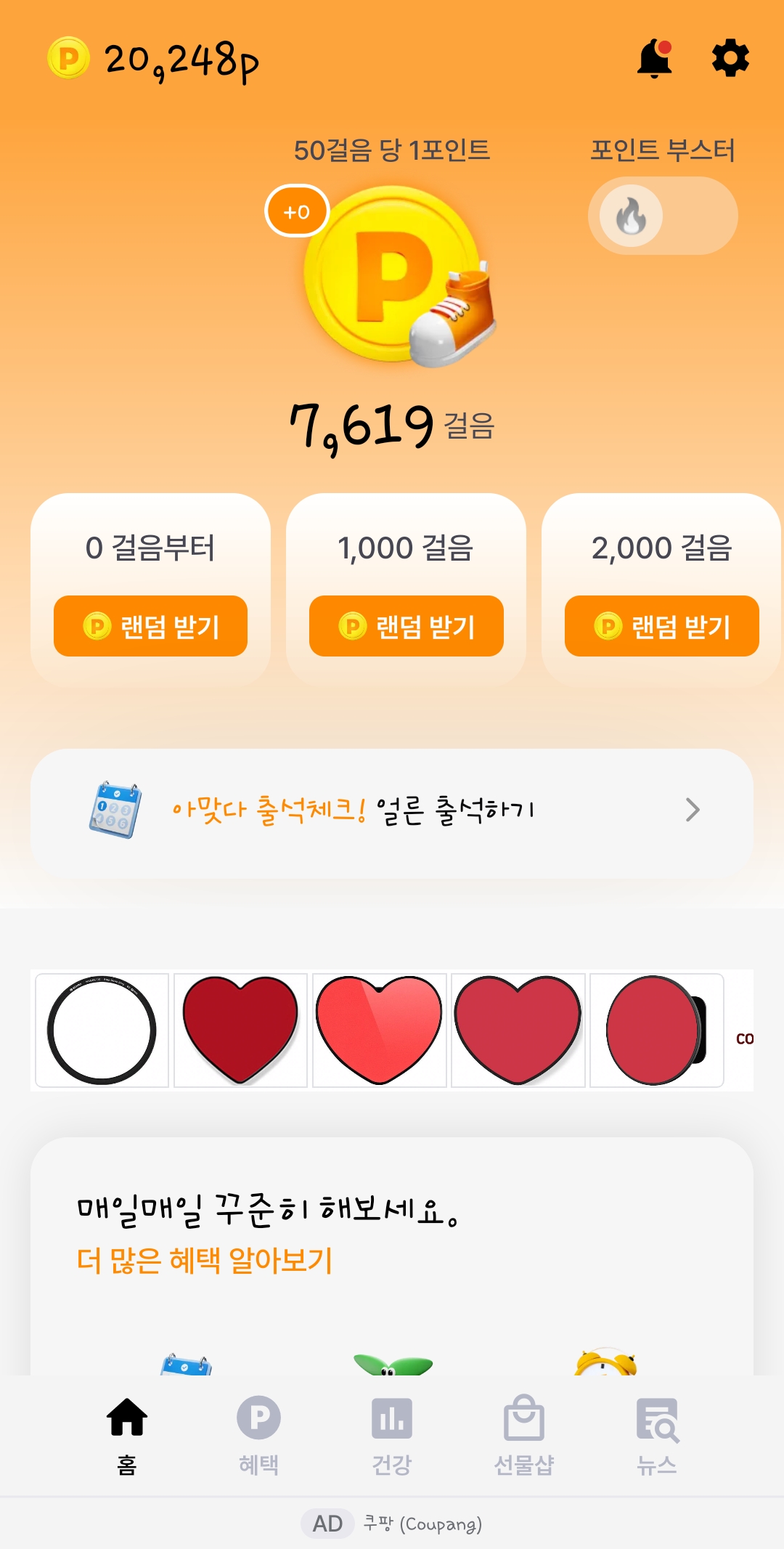Open the glossy bright red heart ad
The height and width of the screenshot is (1549, 784).
click(379, 1030)
